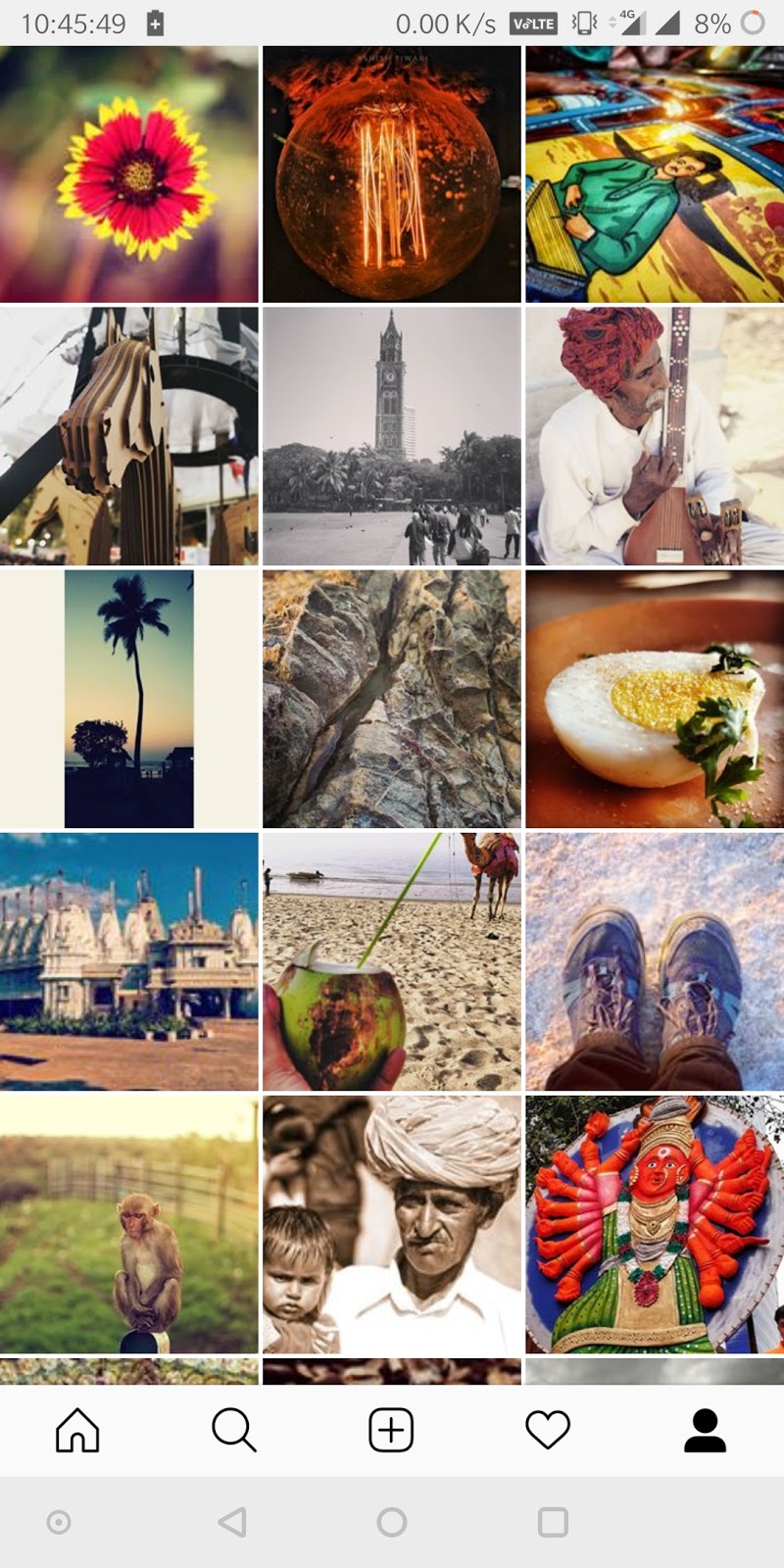Open the monkey sitting on post photo

coord(129,1224)
